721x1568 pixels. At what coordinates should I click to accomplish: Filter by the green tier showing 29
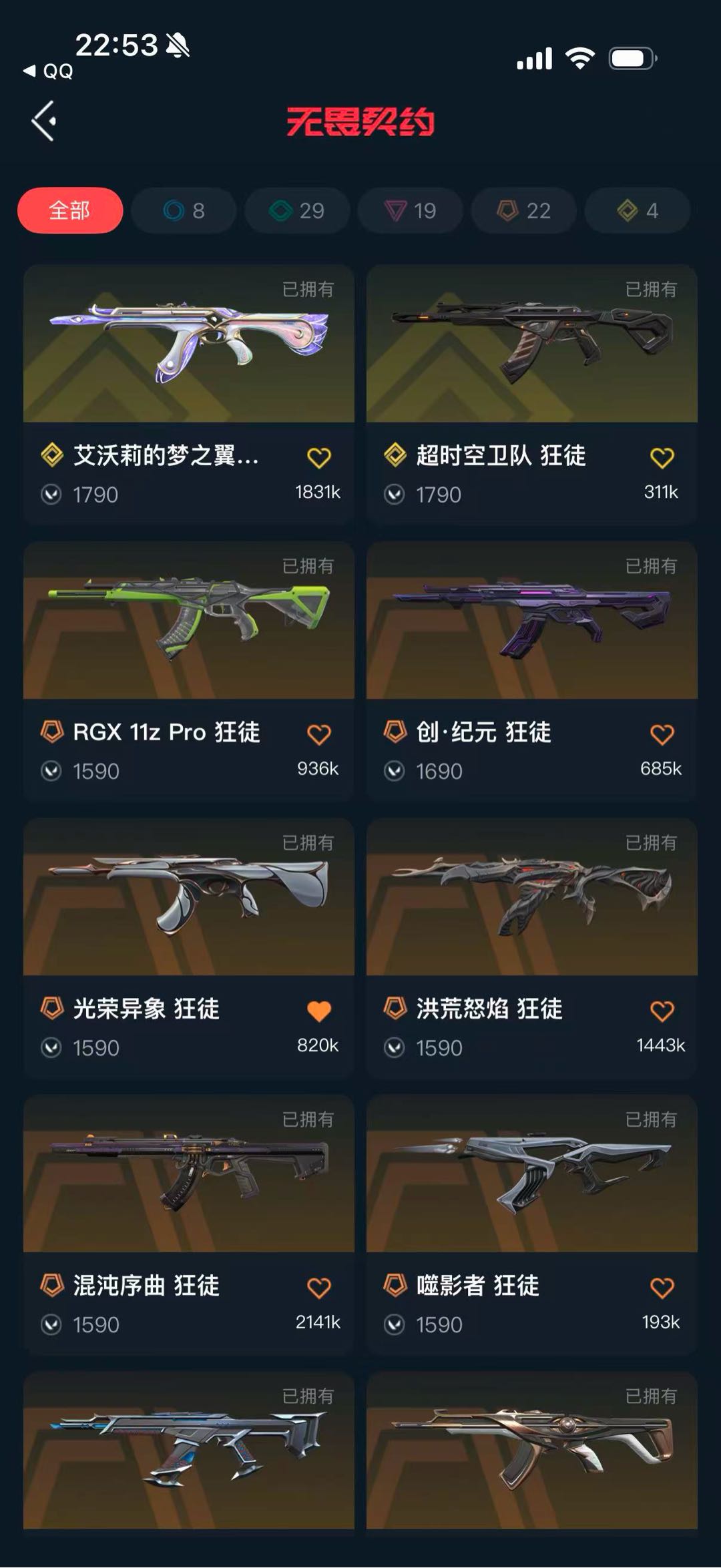pos(297,211)
